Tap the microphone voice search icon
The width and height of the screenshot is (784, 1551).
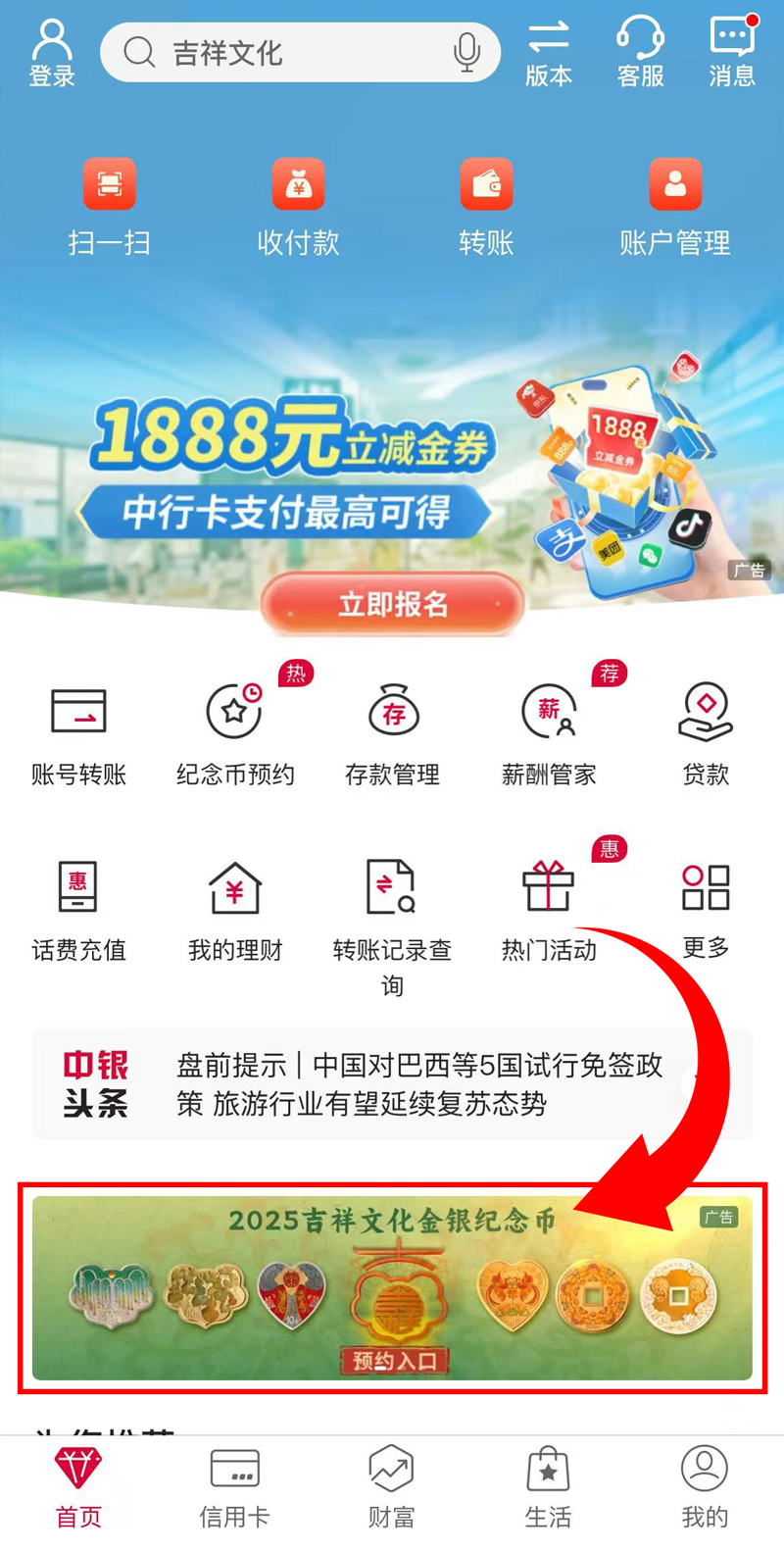466,53
